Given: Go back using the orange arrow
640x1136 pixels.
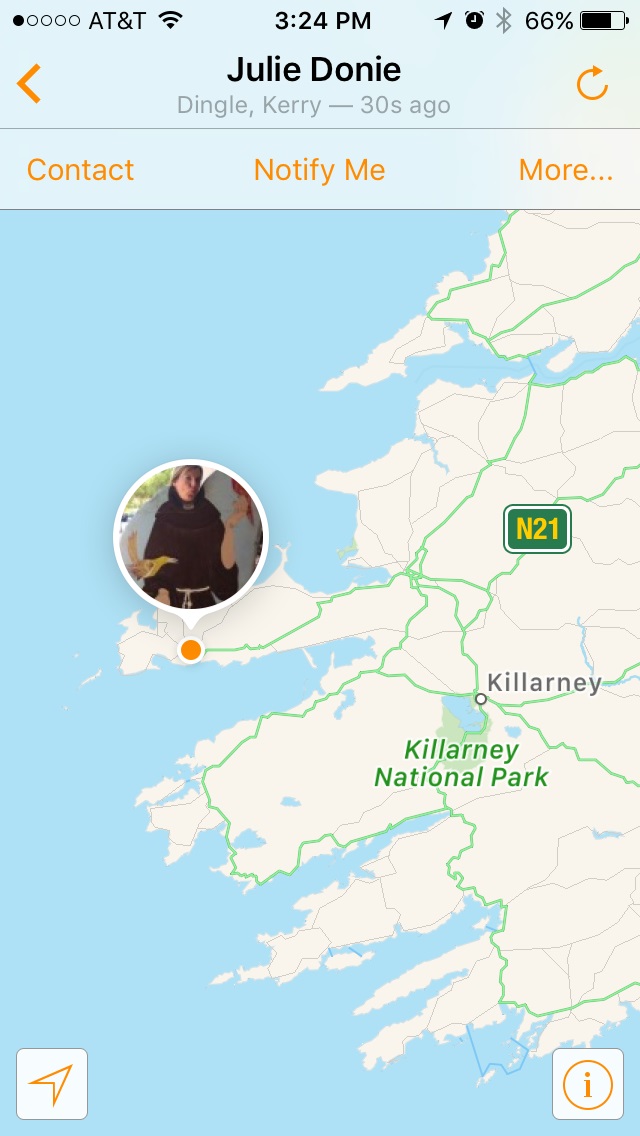Looking at the screenshot, I should point(29,84).
